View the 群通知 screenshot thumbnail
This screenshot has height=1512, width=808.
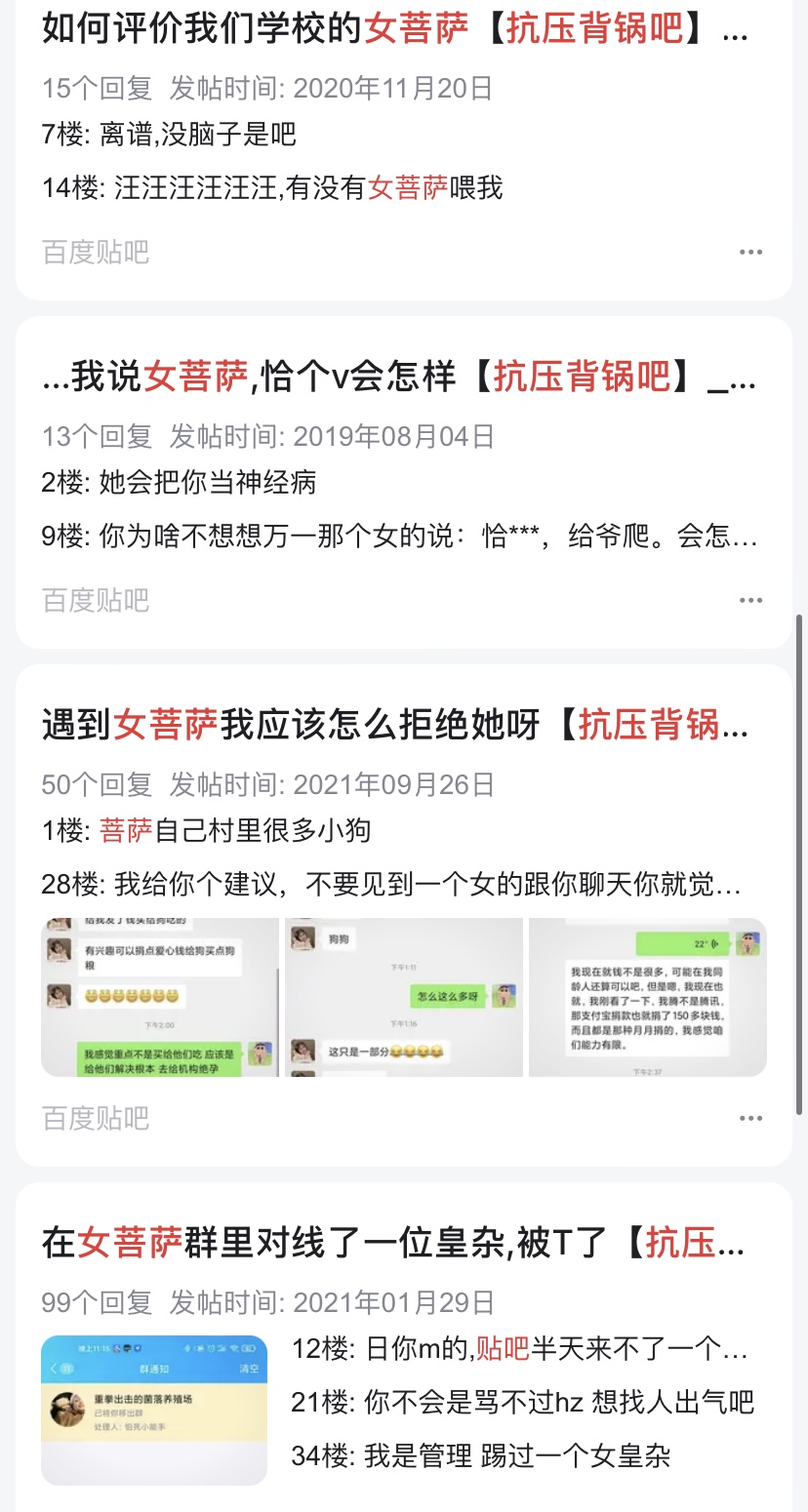(x=154, y=1410)
